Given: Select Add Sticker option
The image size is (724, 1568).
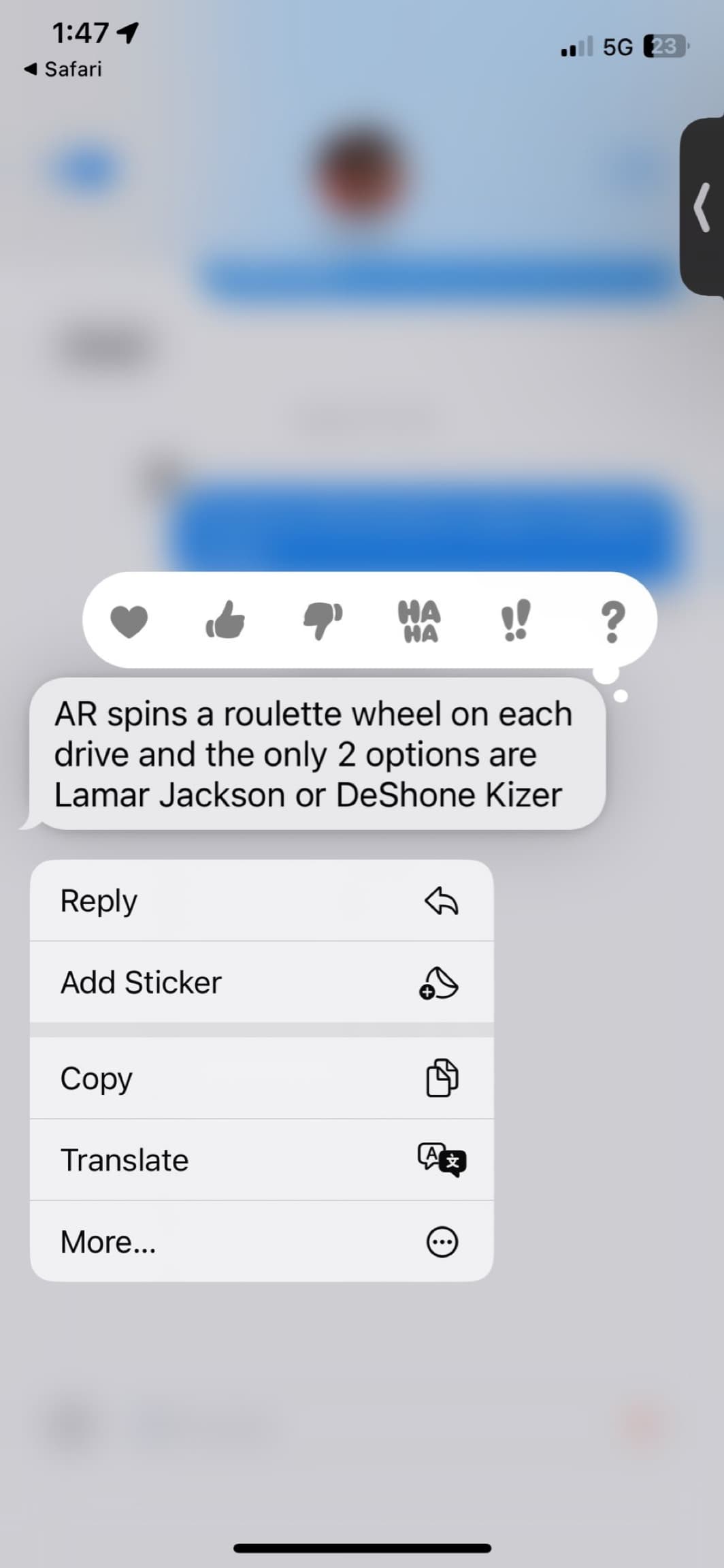Looking at the screenshot, I should tap(262, 982).
